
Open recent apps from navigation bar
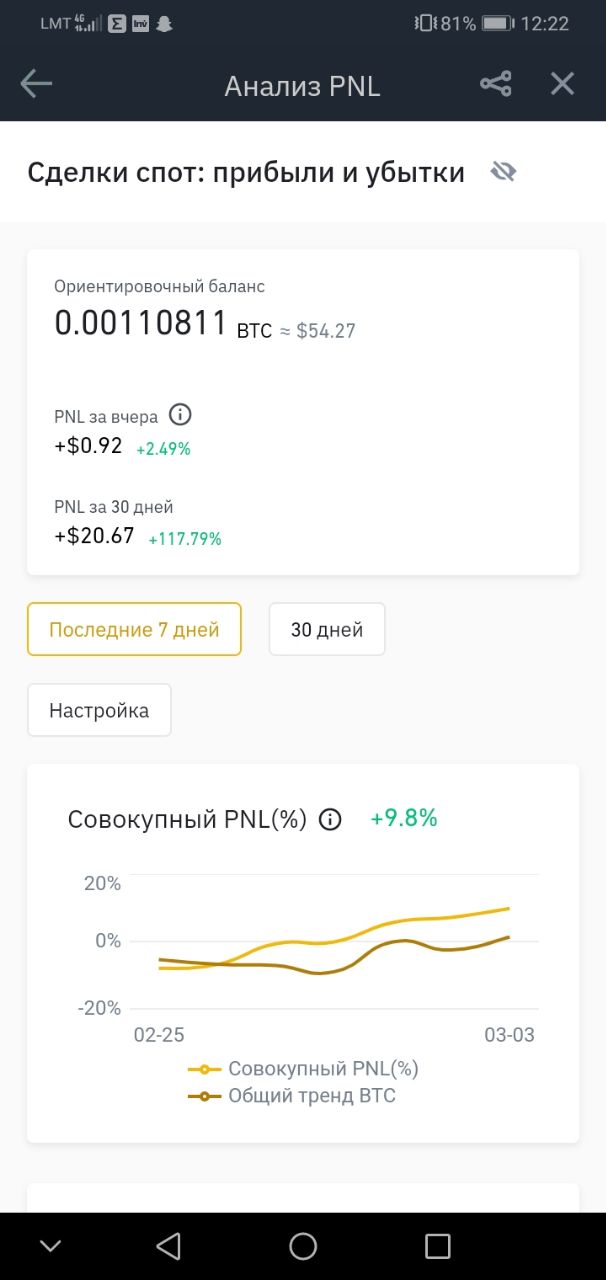click(x=438, y=1246)
